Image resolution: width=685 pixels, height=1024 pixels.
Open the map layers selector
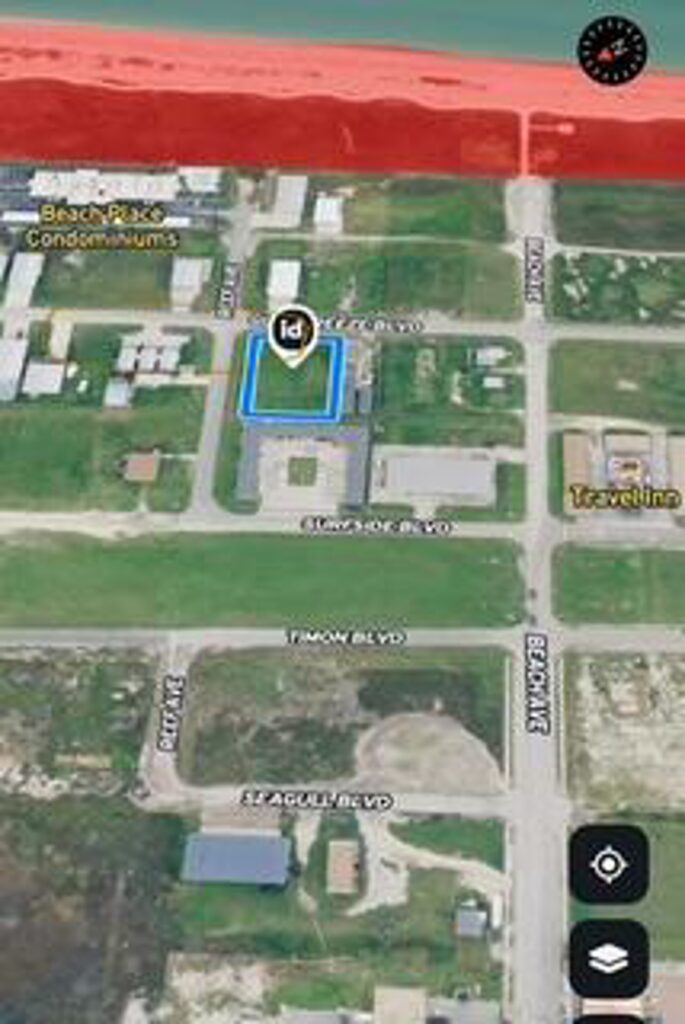coord(609,958)
